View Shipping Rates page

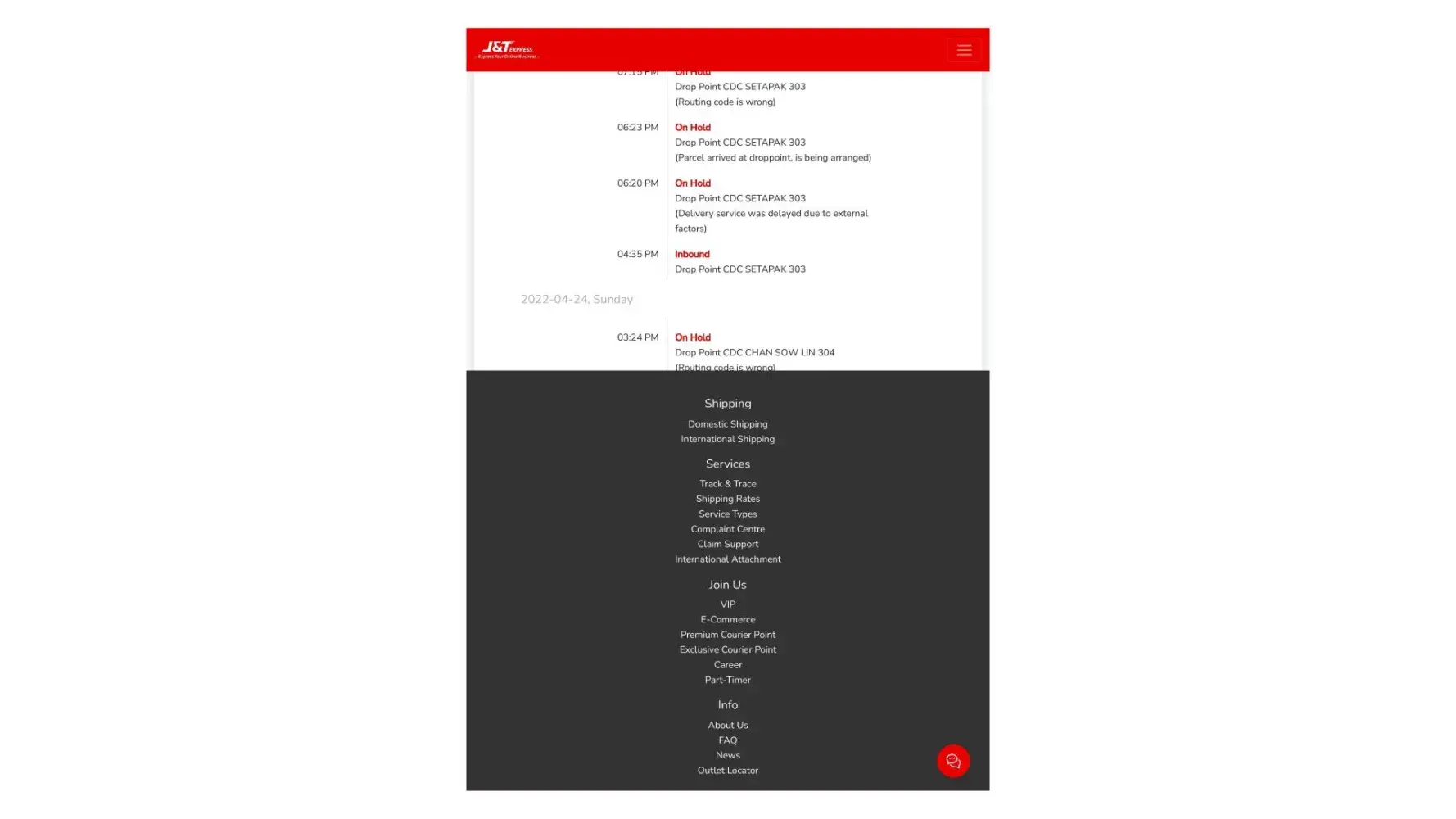point(727,499)
